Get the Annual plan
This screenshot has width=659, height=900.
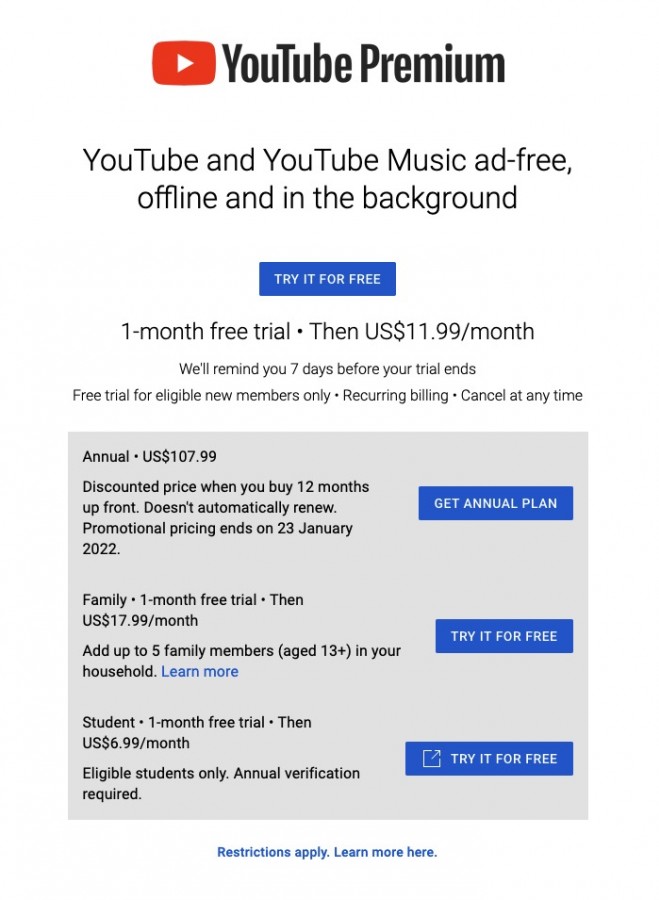coord(495,503)
